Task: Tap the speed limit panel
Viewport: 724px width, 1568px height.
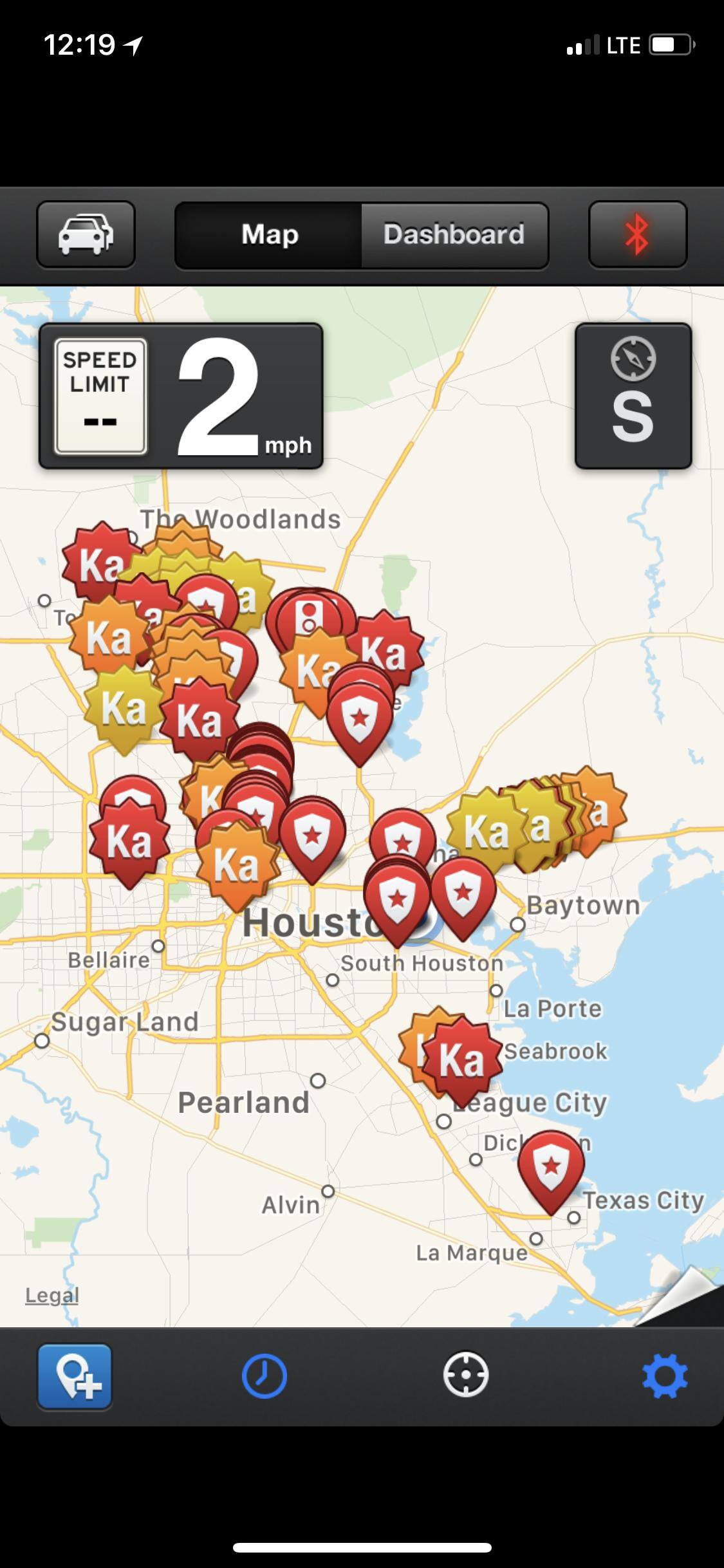Action: [101, 396]
